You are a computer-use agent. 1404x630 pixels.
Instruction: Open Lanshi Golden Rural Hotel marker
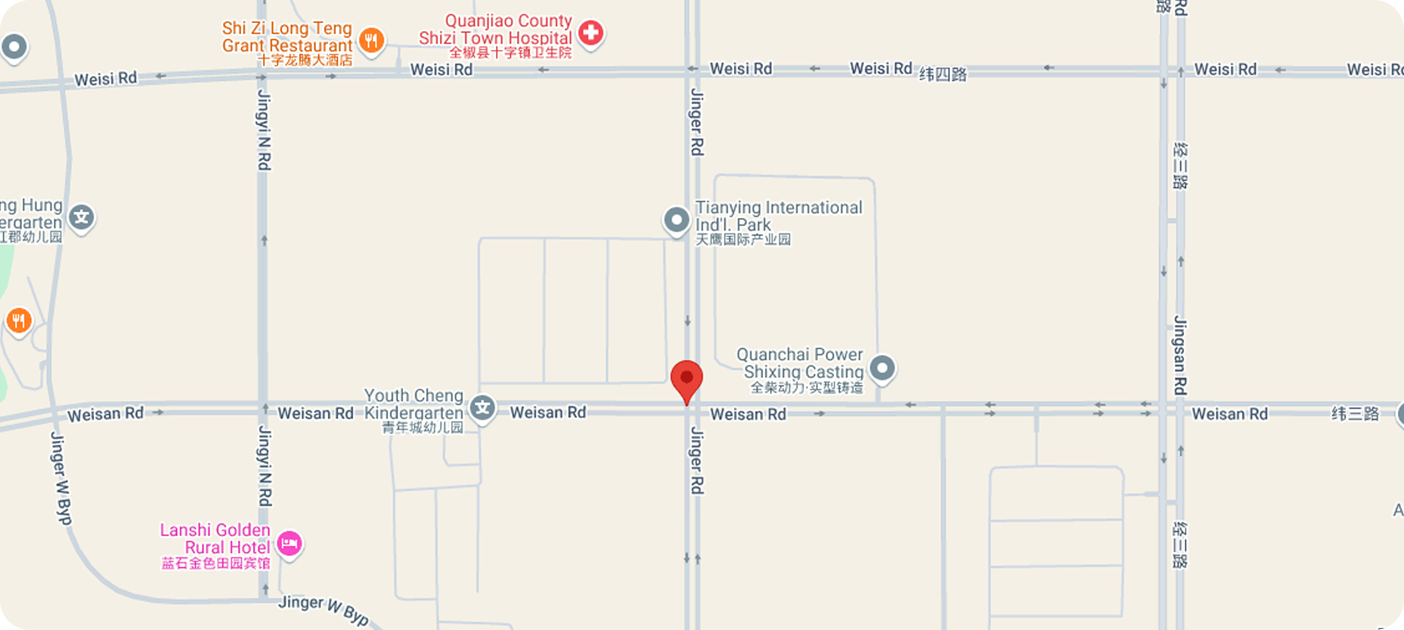coord(289,543)
